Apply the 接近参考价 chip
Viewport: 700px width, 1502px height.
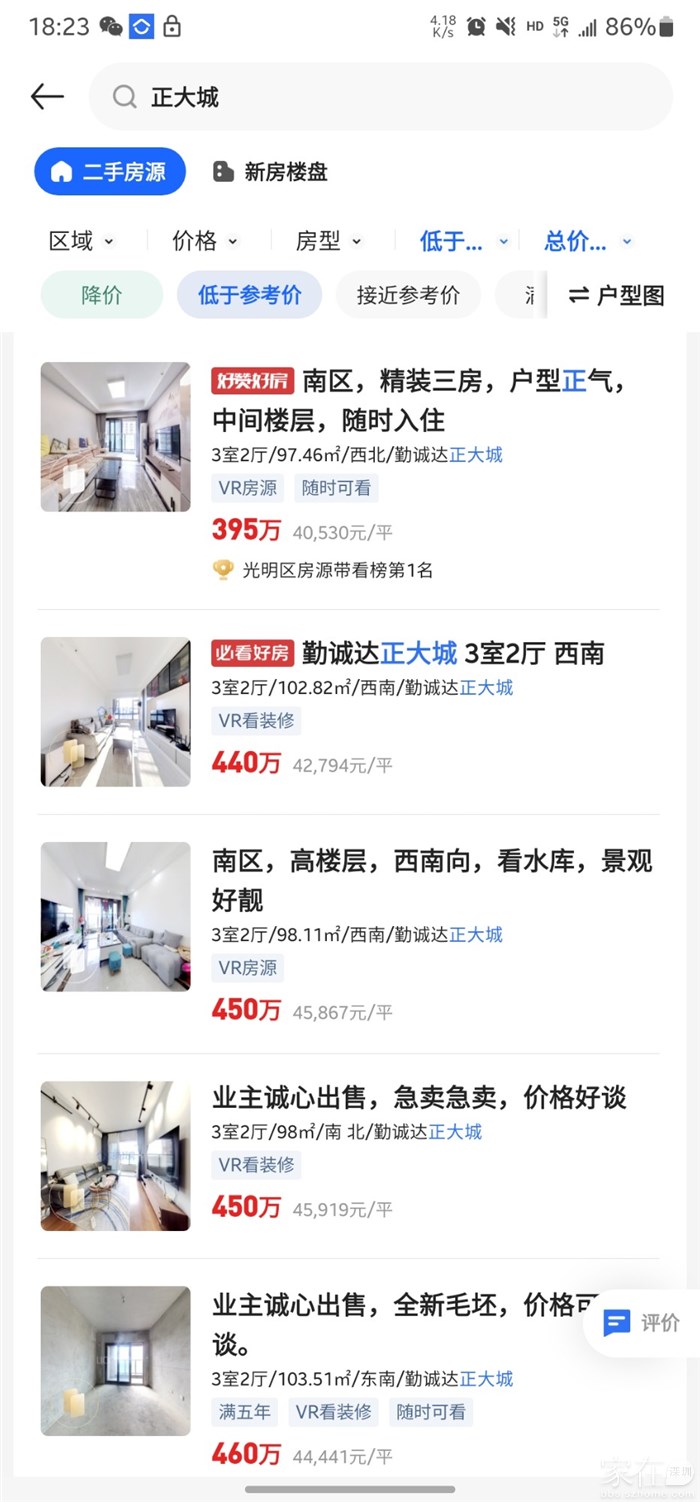point(408,295)
